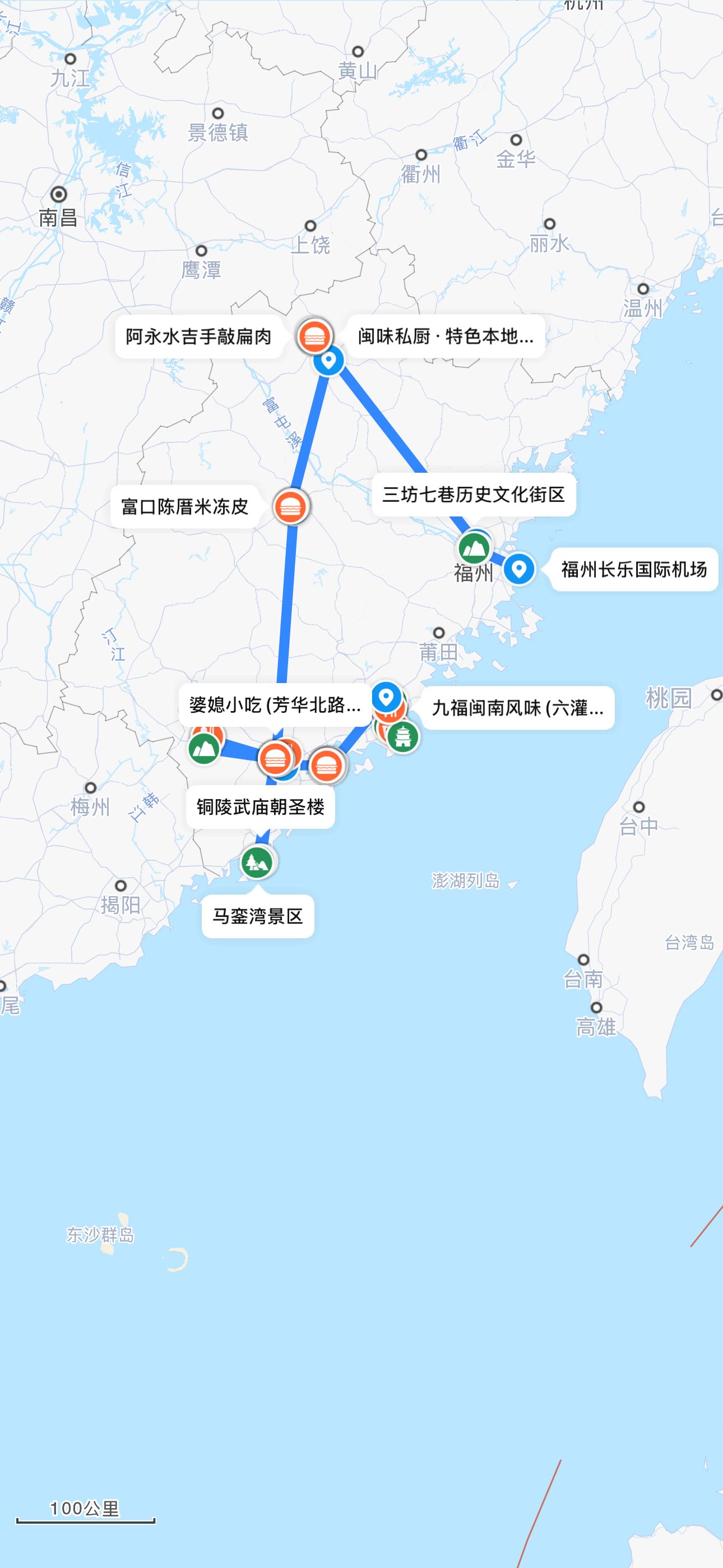
Task: Select the 婆媳小吃 (芳华北路) place label
Action: click(275, 705)
